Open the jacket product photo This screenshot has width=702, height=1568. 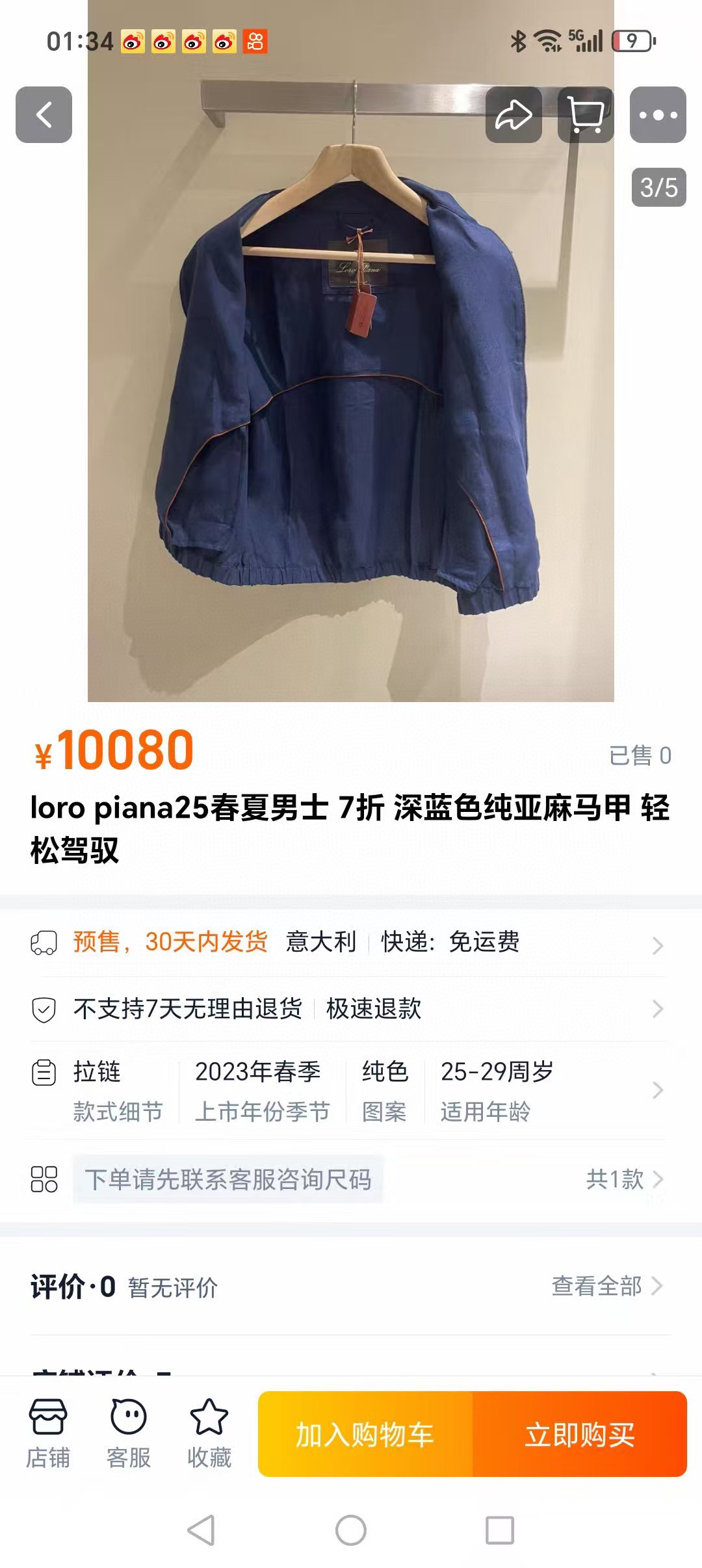coord(351,390)
